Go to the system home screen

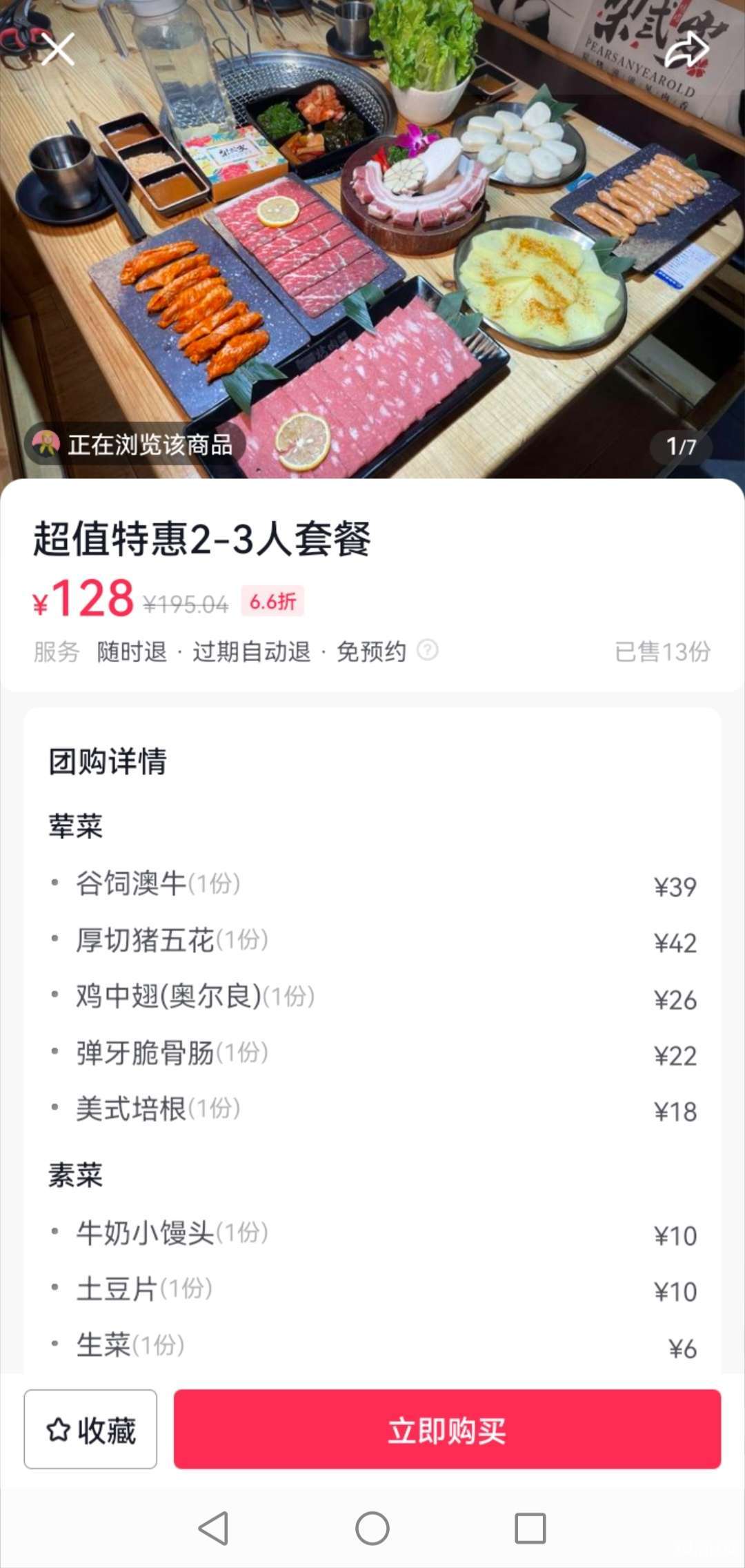(372, 1528)
